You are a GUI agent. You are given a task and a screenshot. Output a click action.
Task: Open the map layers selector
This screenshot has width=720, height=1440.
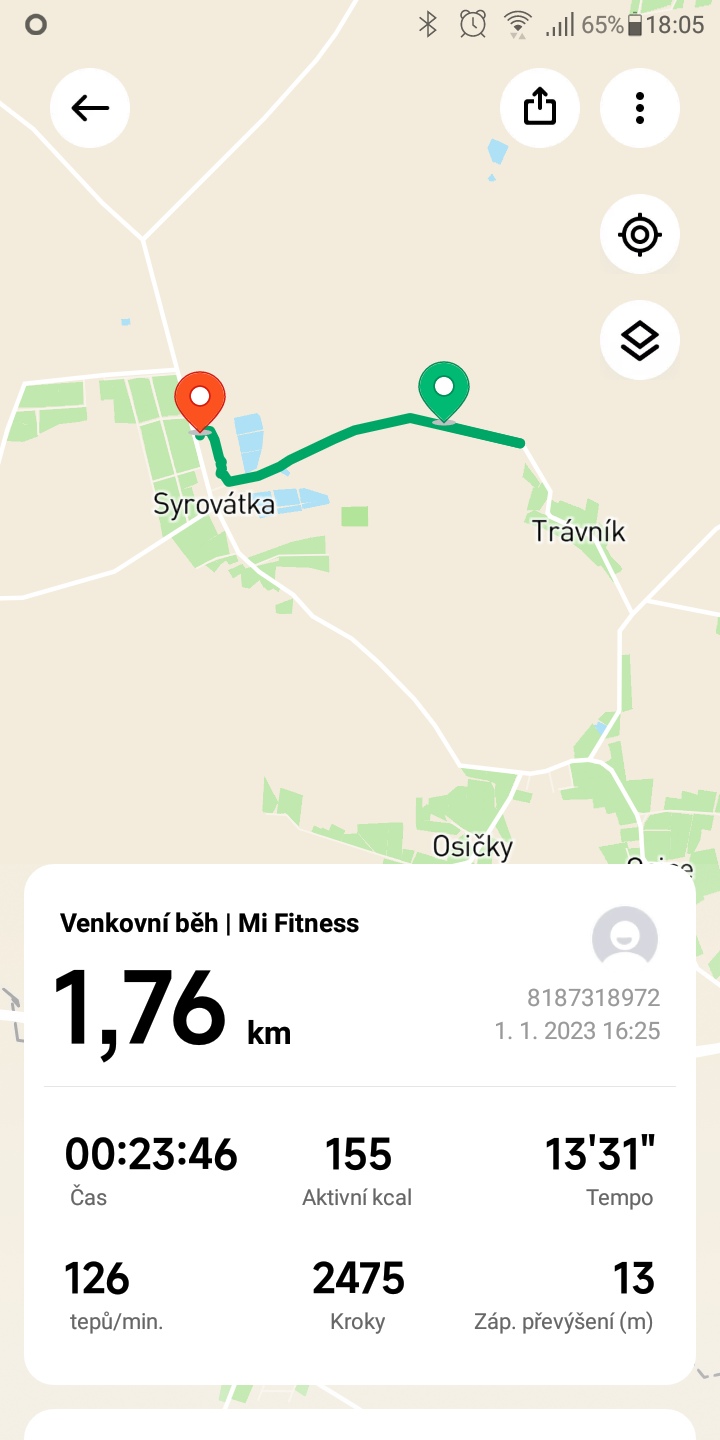pyautogui.click(x=640, y=341)
